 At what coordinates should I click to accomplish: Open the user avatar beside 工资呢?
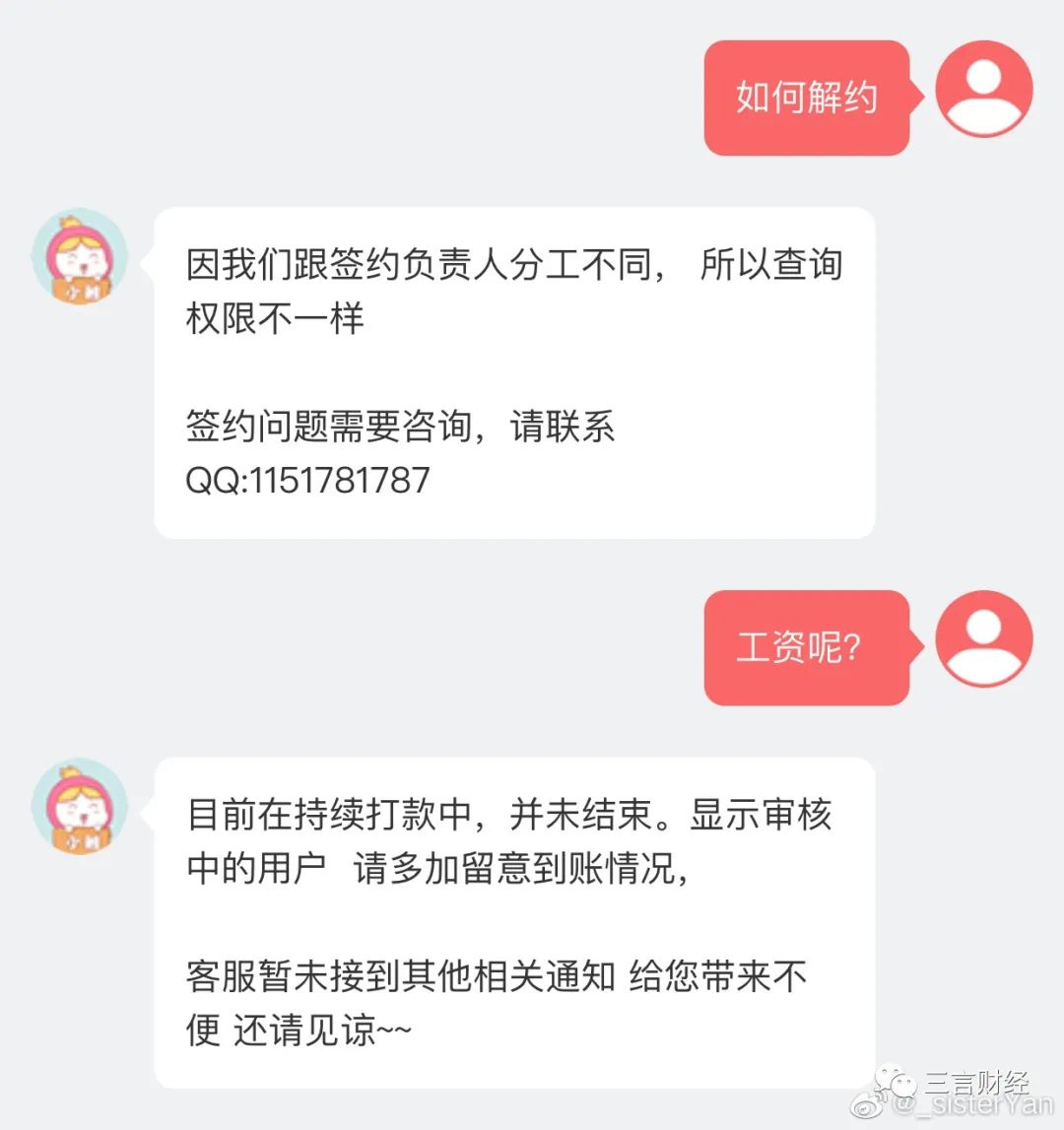tap(982, 639)
